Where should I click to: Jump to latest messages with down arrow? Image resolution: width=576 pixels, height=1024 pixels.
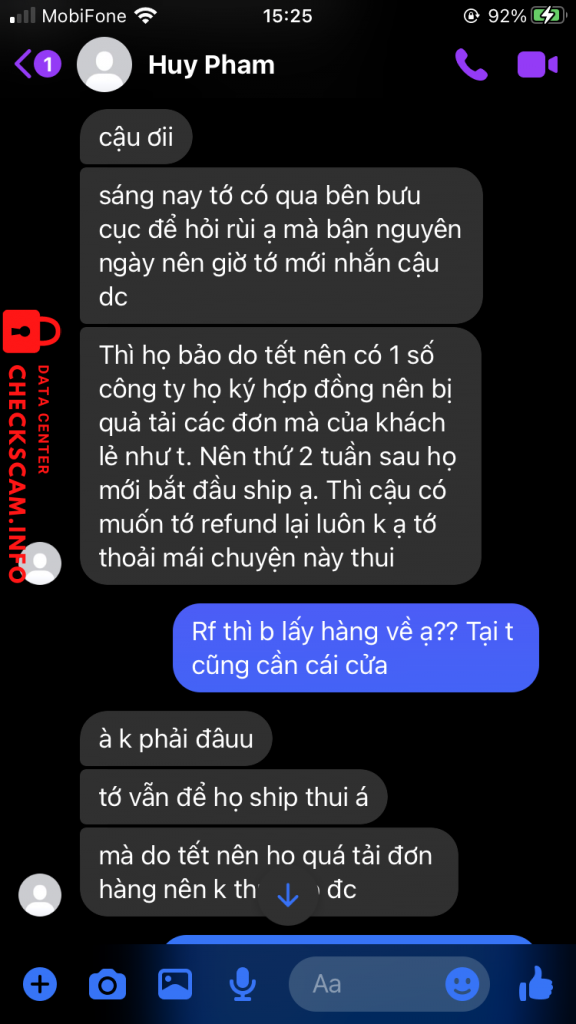pyautogui.click(x=288, y=897)
